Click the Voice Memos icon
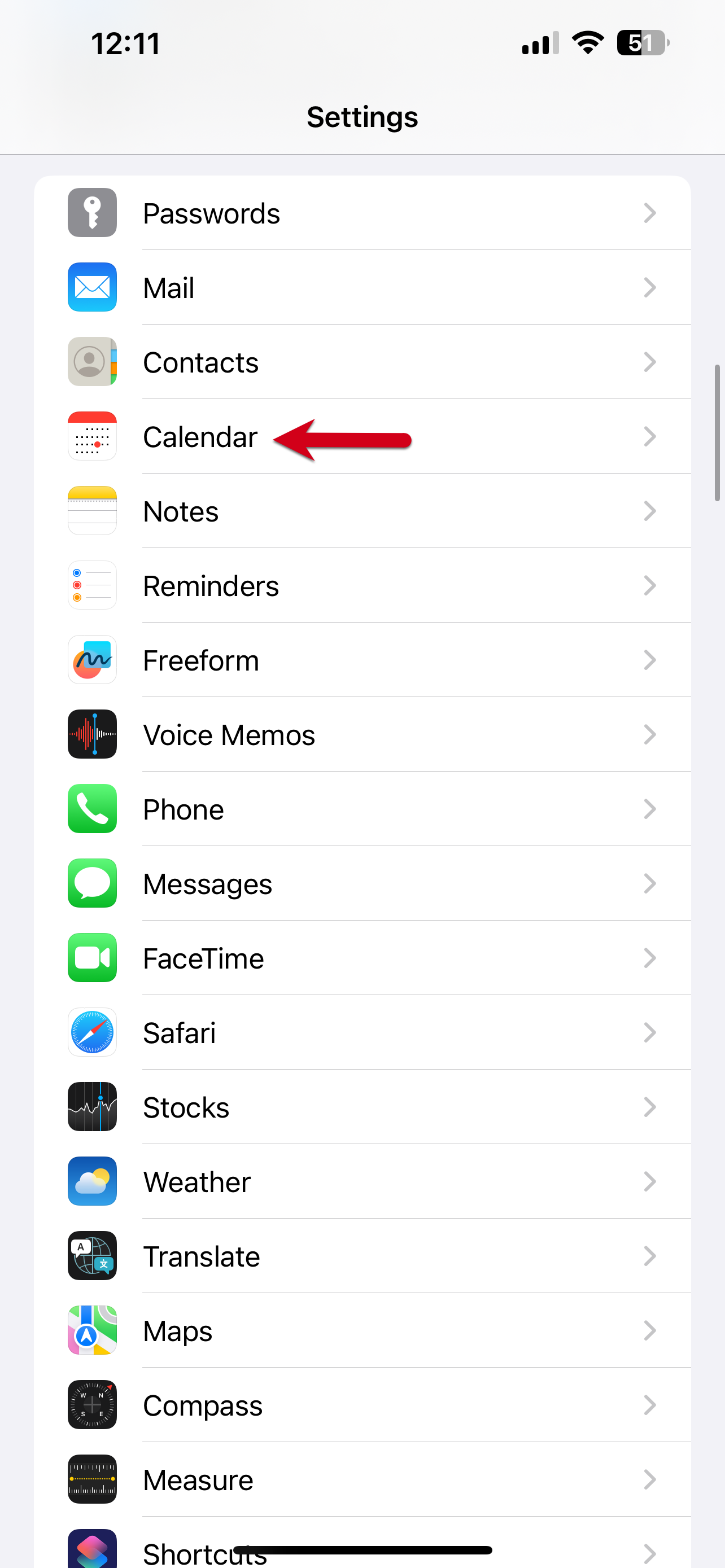Image resolution: width=725 pixels, height=1568 pixels. coord(92,734)
